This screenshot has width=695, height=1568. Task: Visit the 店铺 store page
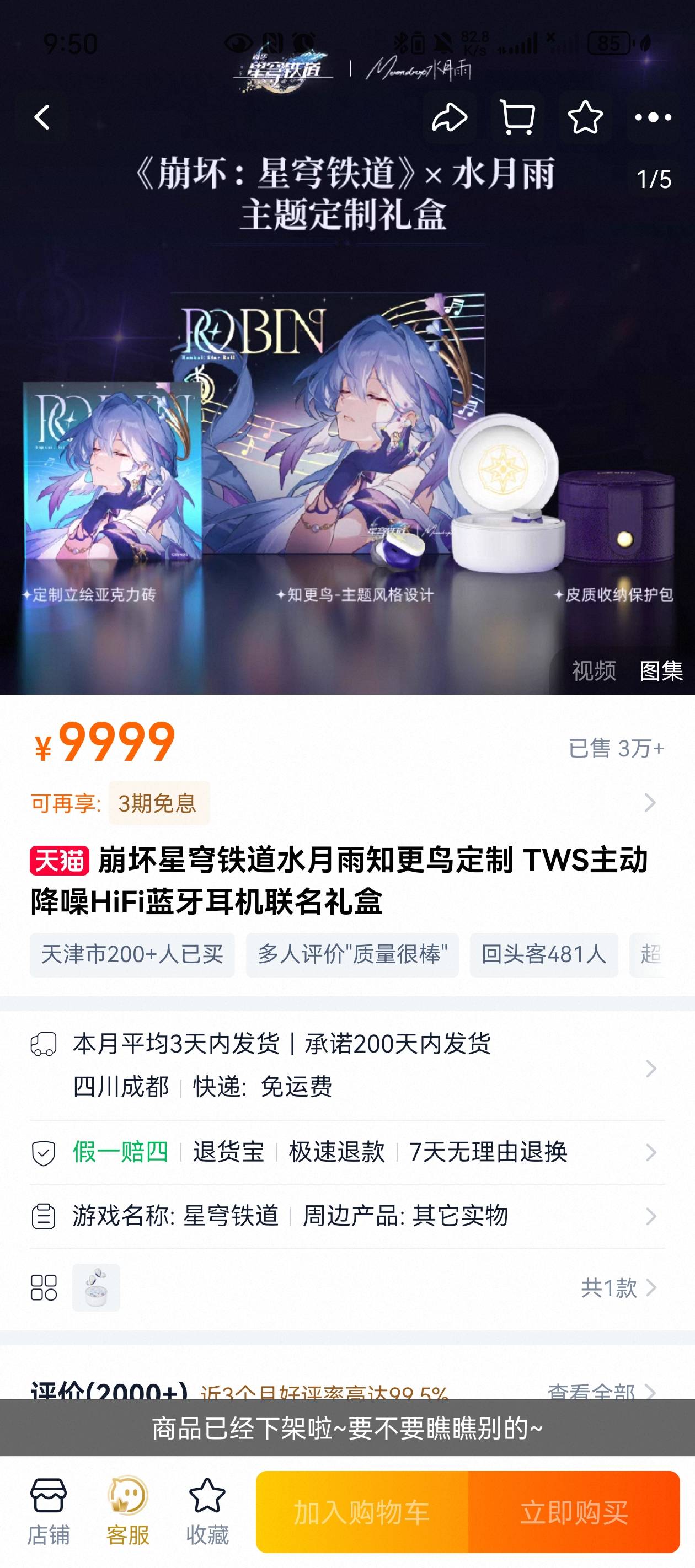pyautogui.click(x=48, y=1512)
